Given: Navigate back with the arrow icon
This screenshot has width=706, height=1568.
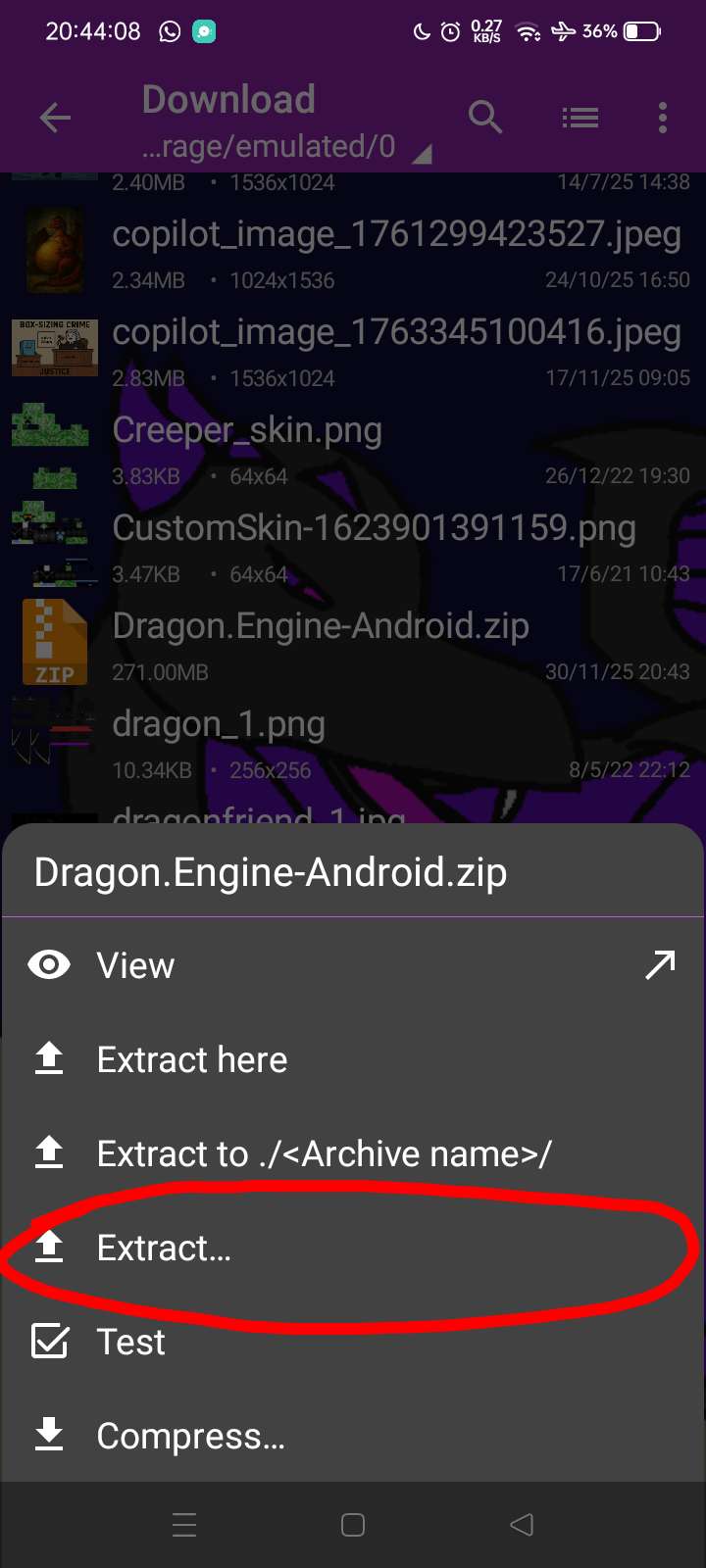Looking at the screenshot, I should click(x=55, y=117).
